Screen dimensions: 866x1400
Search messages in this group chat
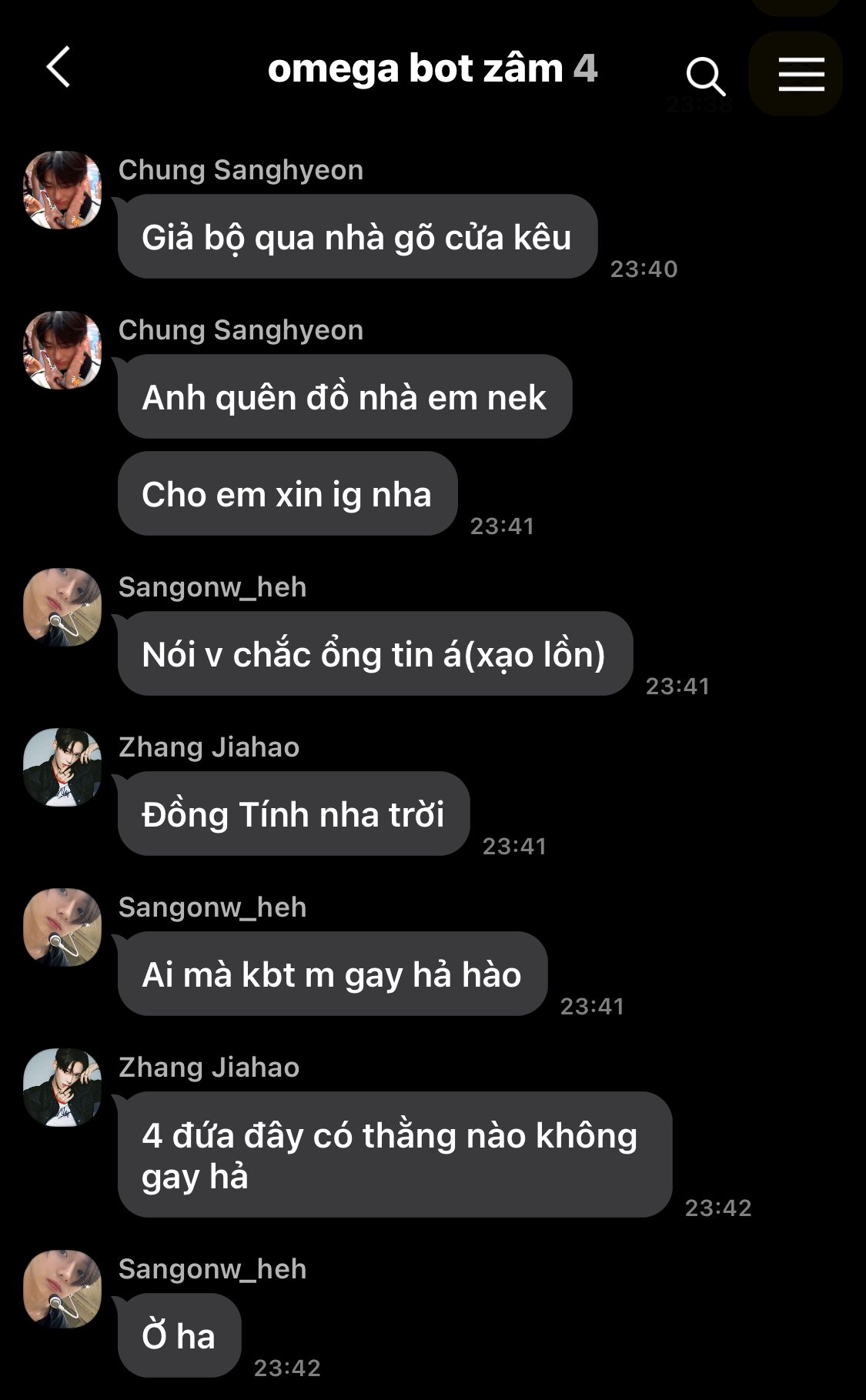click(705, 75)
